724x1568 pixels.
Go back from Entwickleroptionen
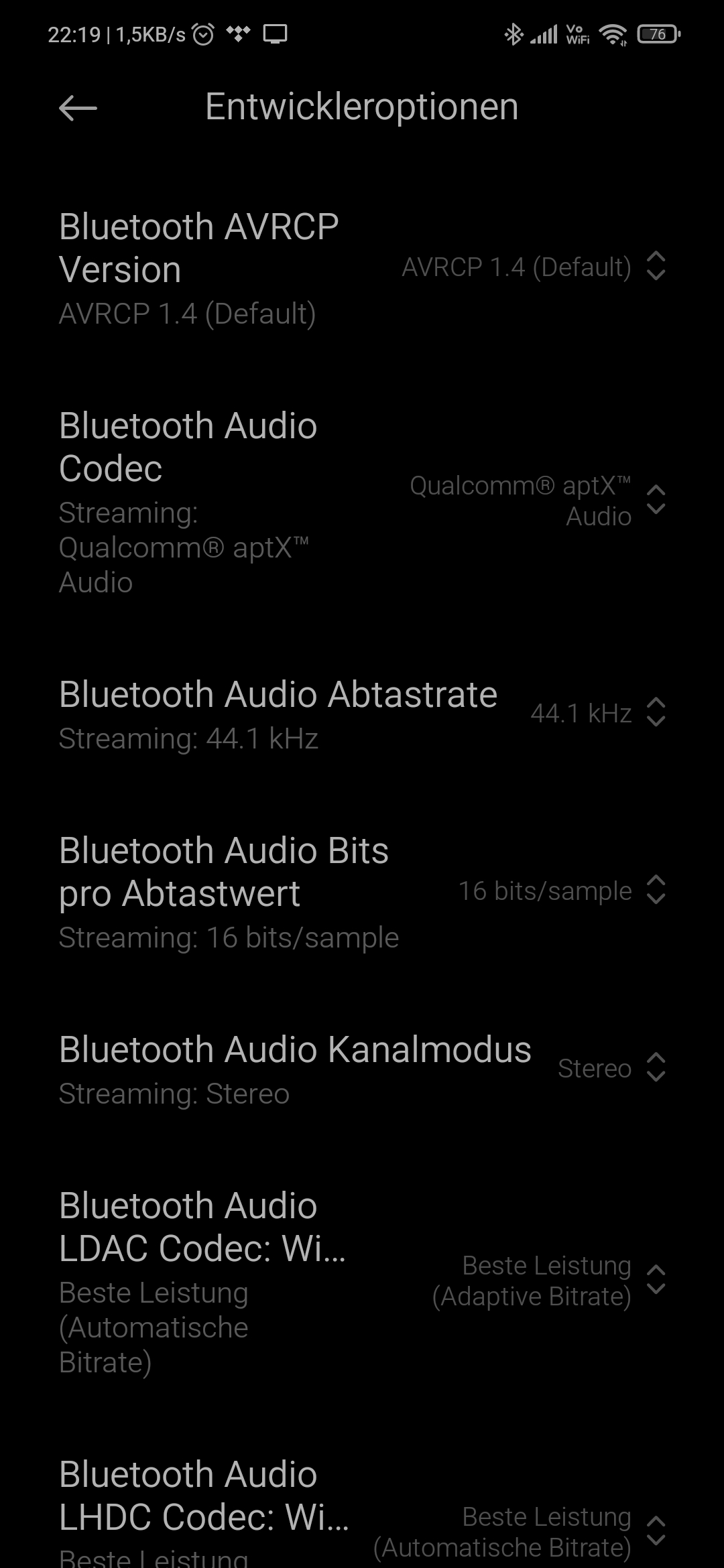(x=78, y=108)
